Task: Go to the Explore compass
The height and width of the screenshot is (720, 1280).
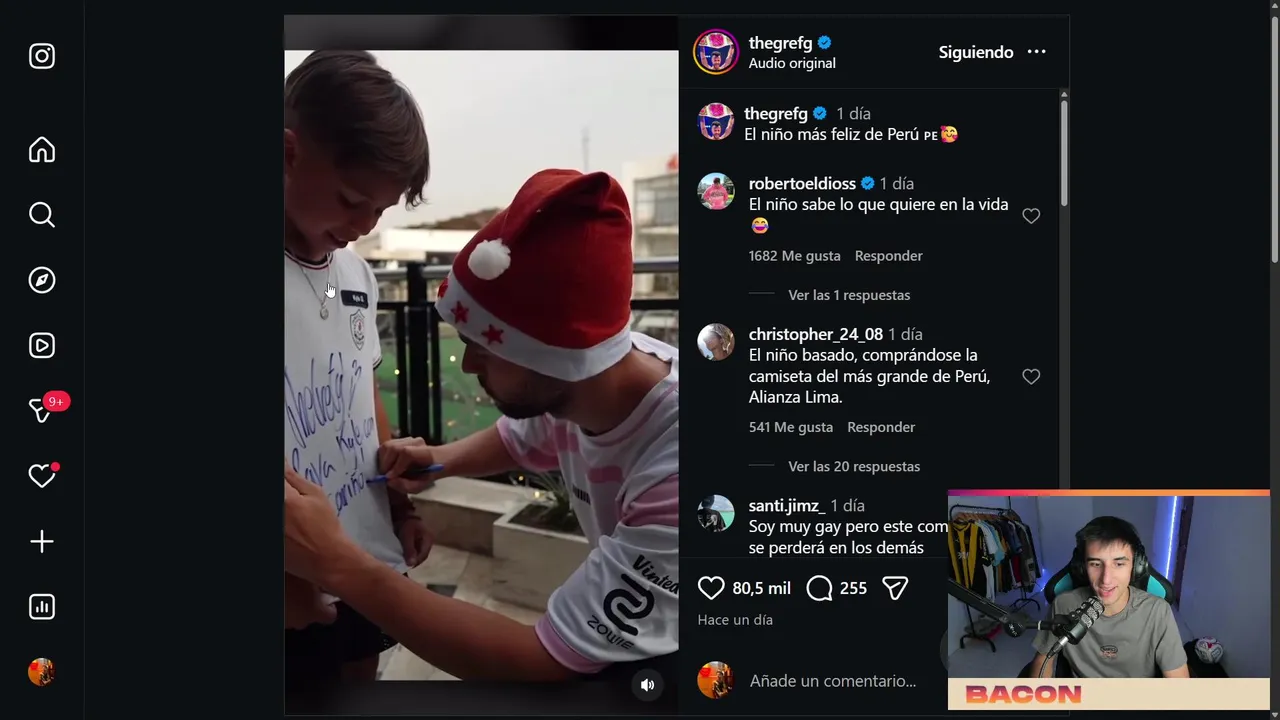Action: [x=42, y=280]
